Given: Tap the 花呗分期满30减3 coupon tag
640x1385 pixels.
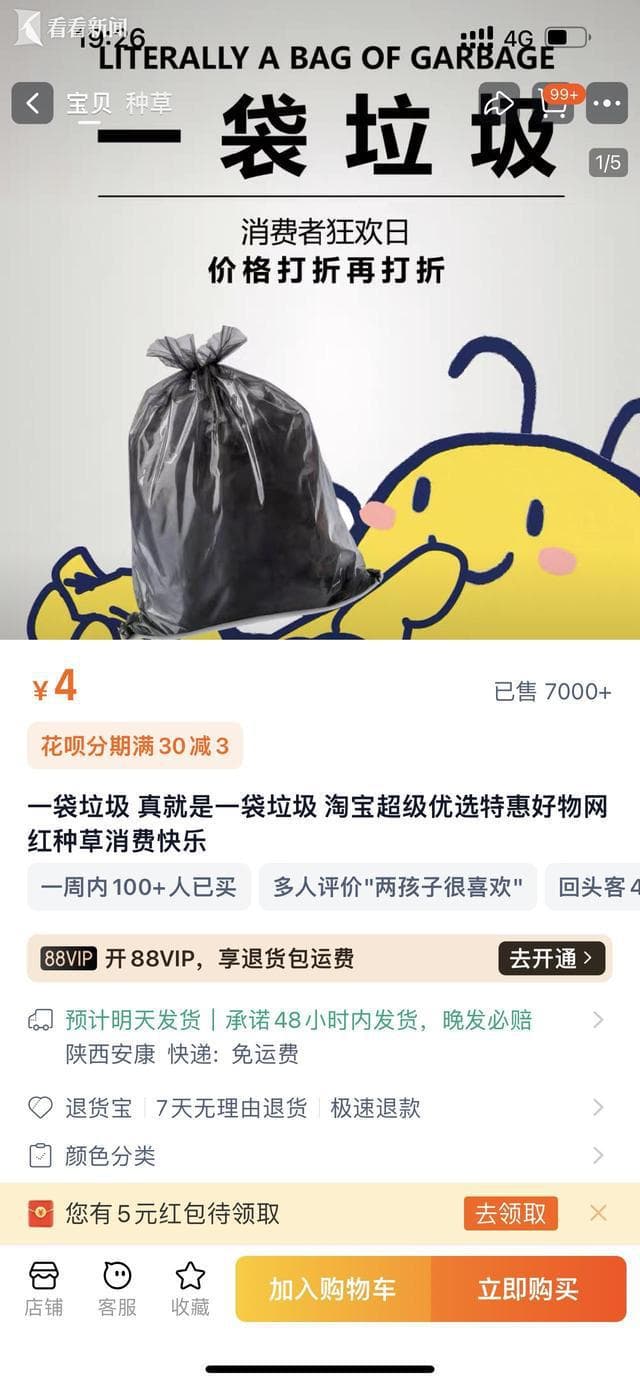Looking at the screenshot, I should 135,745.
